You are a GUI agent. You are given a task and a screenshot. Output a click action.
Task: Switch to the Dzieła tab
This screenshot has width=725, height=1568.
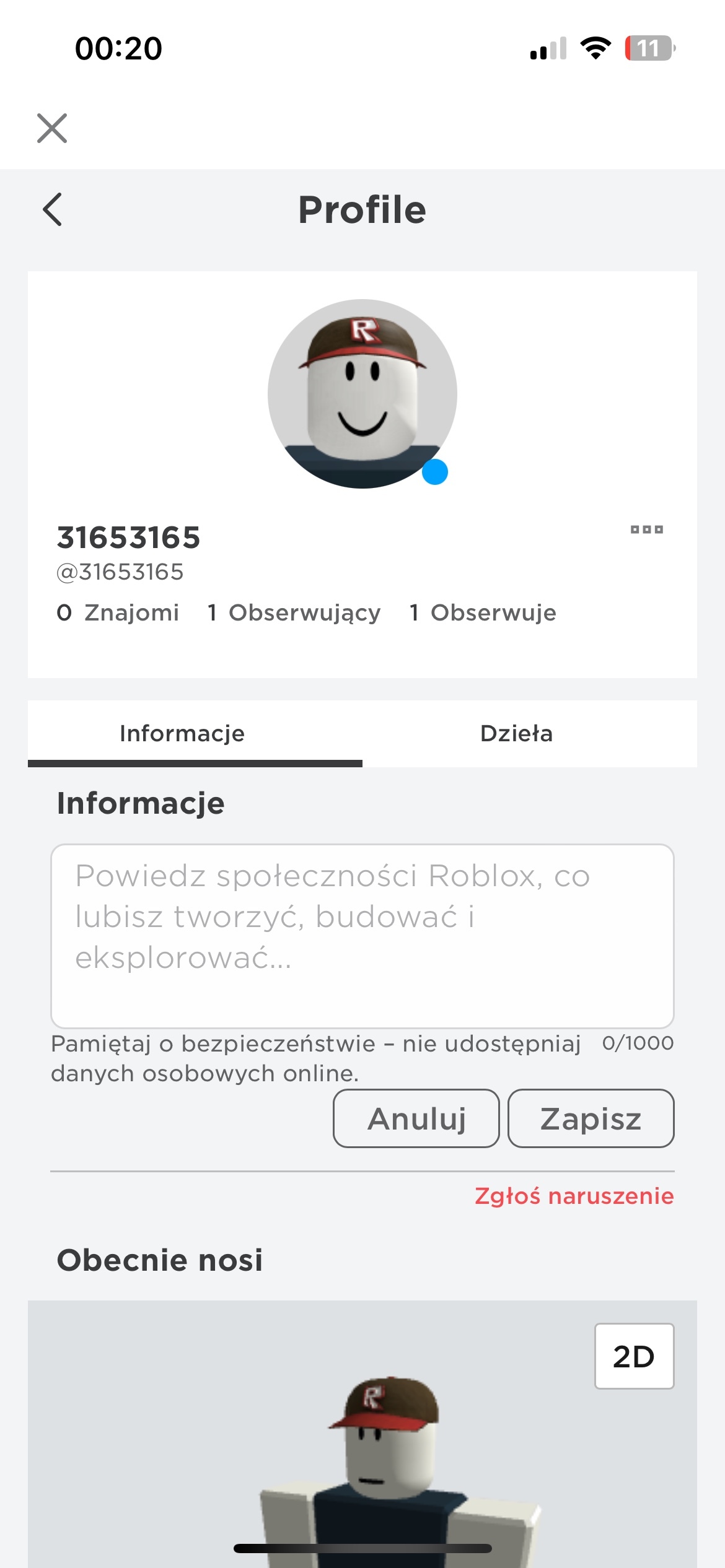coord(517,733)
